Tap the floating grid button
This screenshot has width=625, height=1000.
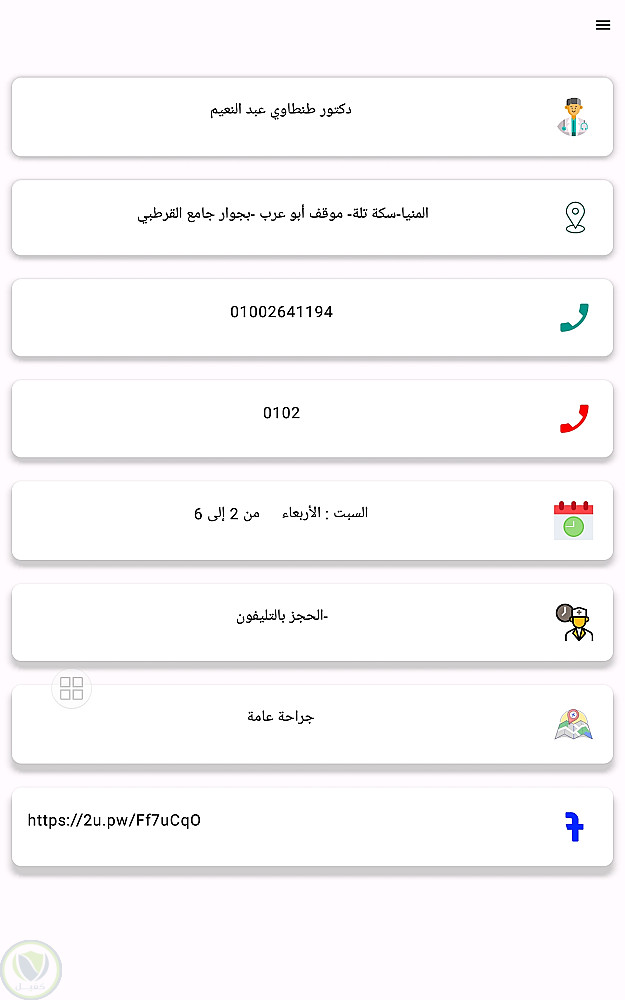(72, 688)
